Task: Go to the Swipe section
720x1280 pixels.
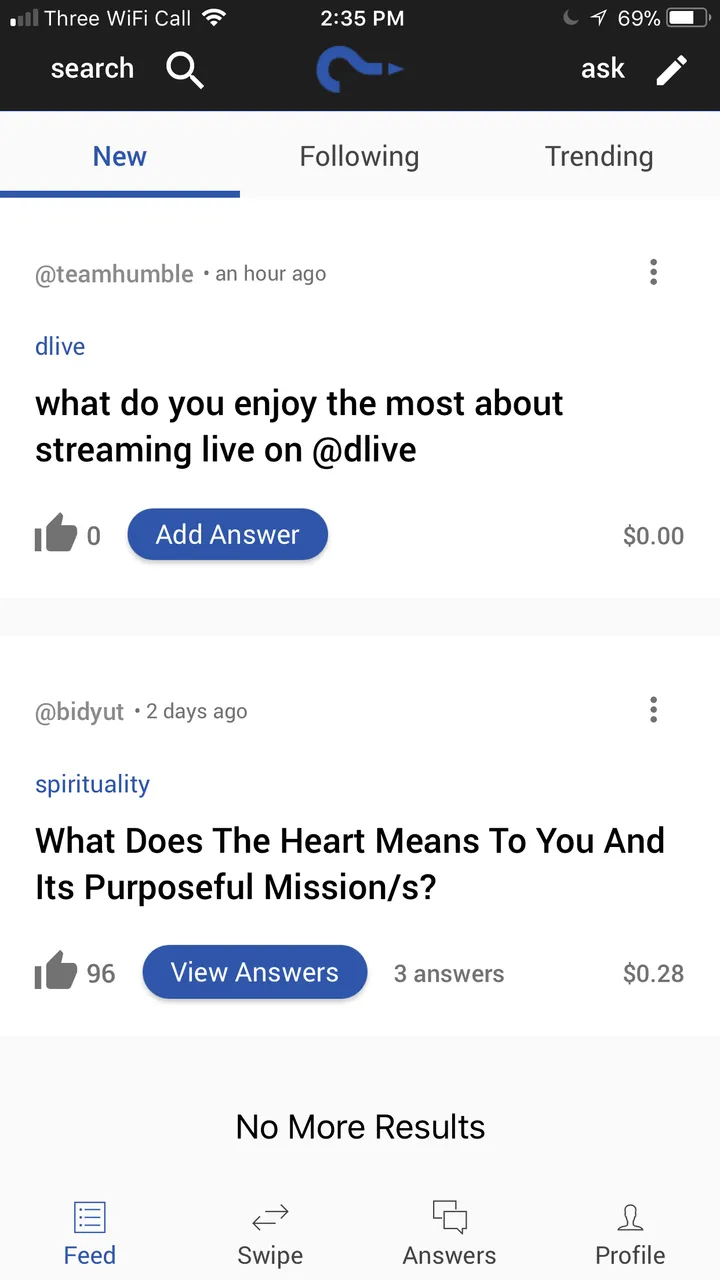Action: pos(270,1235)
